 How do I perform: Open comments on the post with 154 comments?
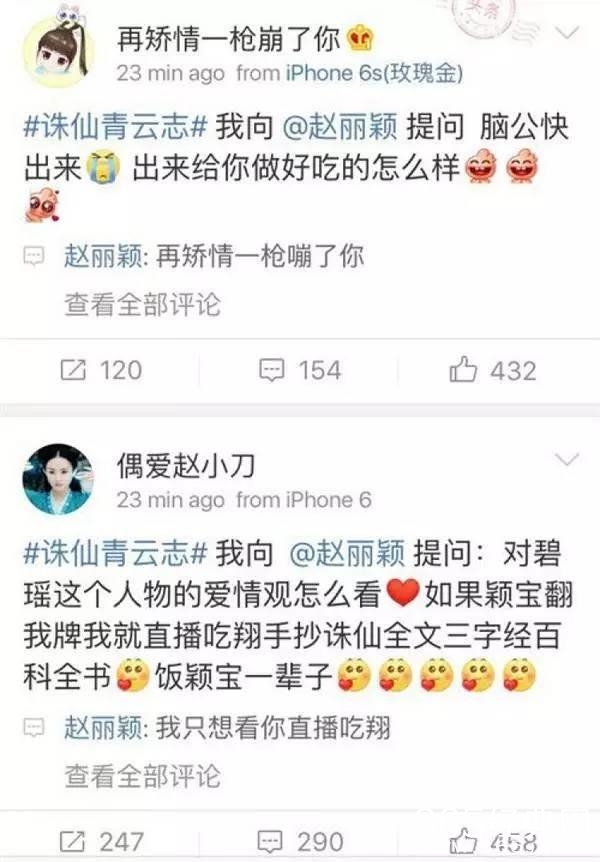(x=300, y=370)
